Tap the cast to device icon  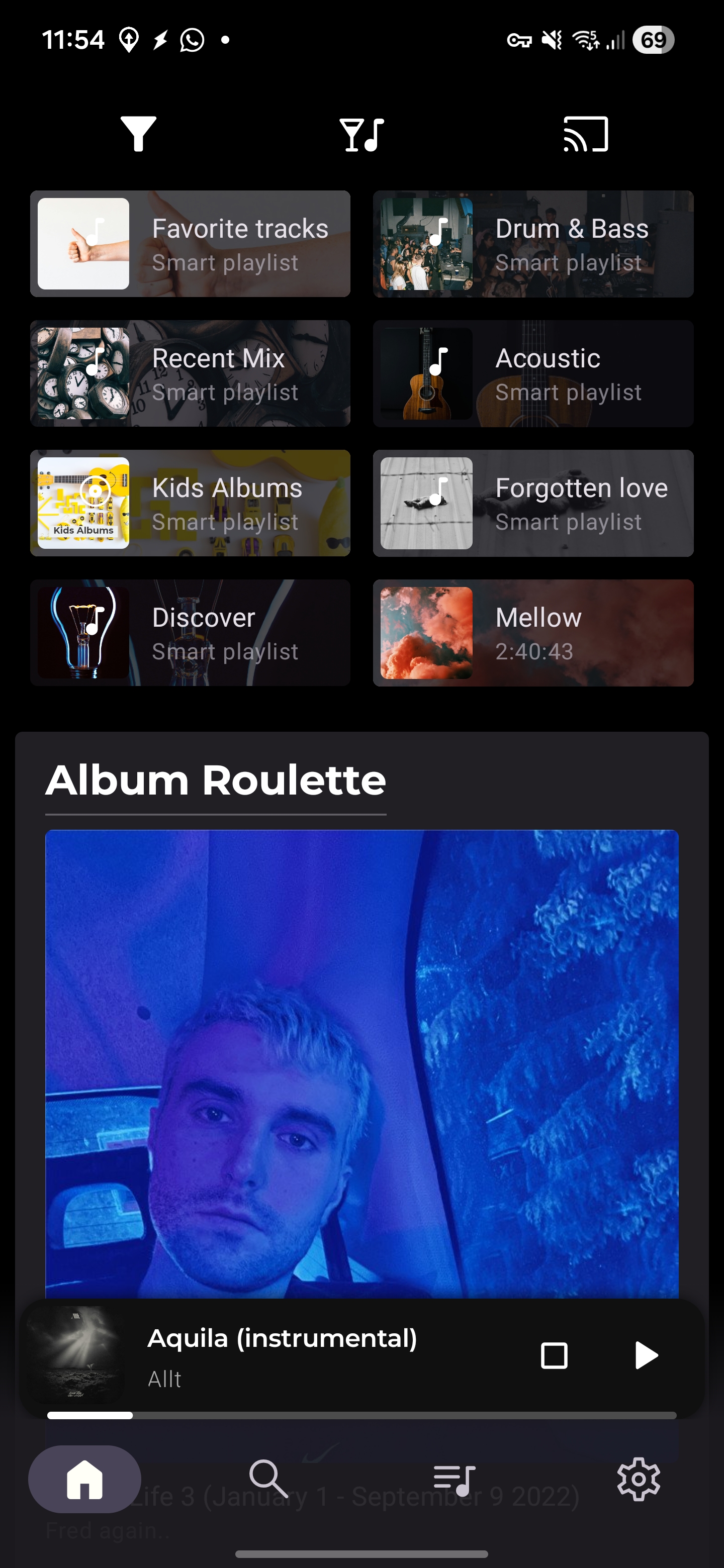coord(586,134)
